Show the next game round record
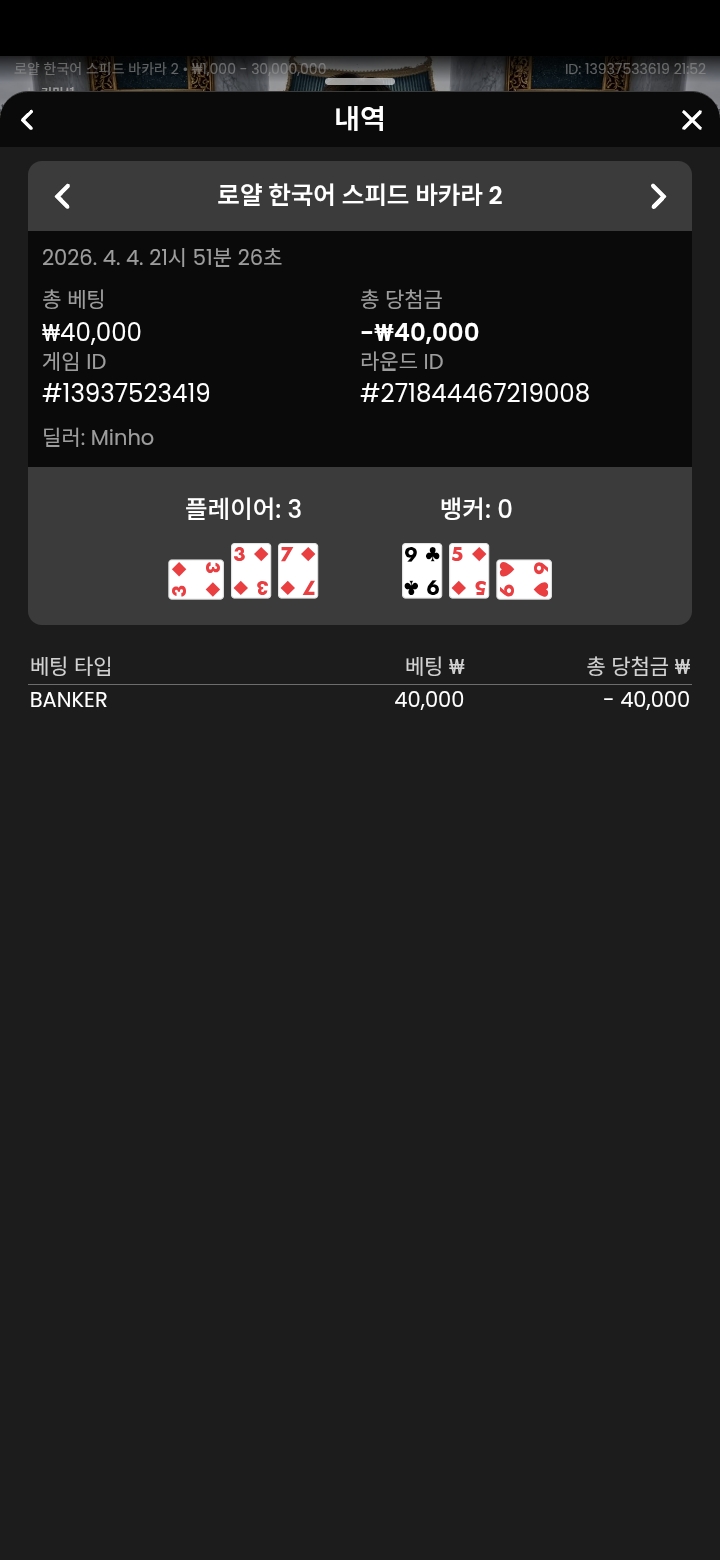 [x=658, y=196]
